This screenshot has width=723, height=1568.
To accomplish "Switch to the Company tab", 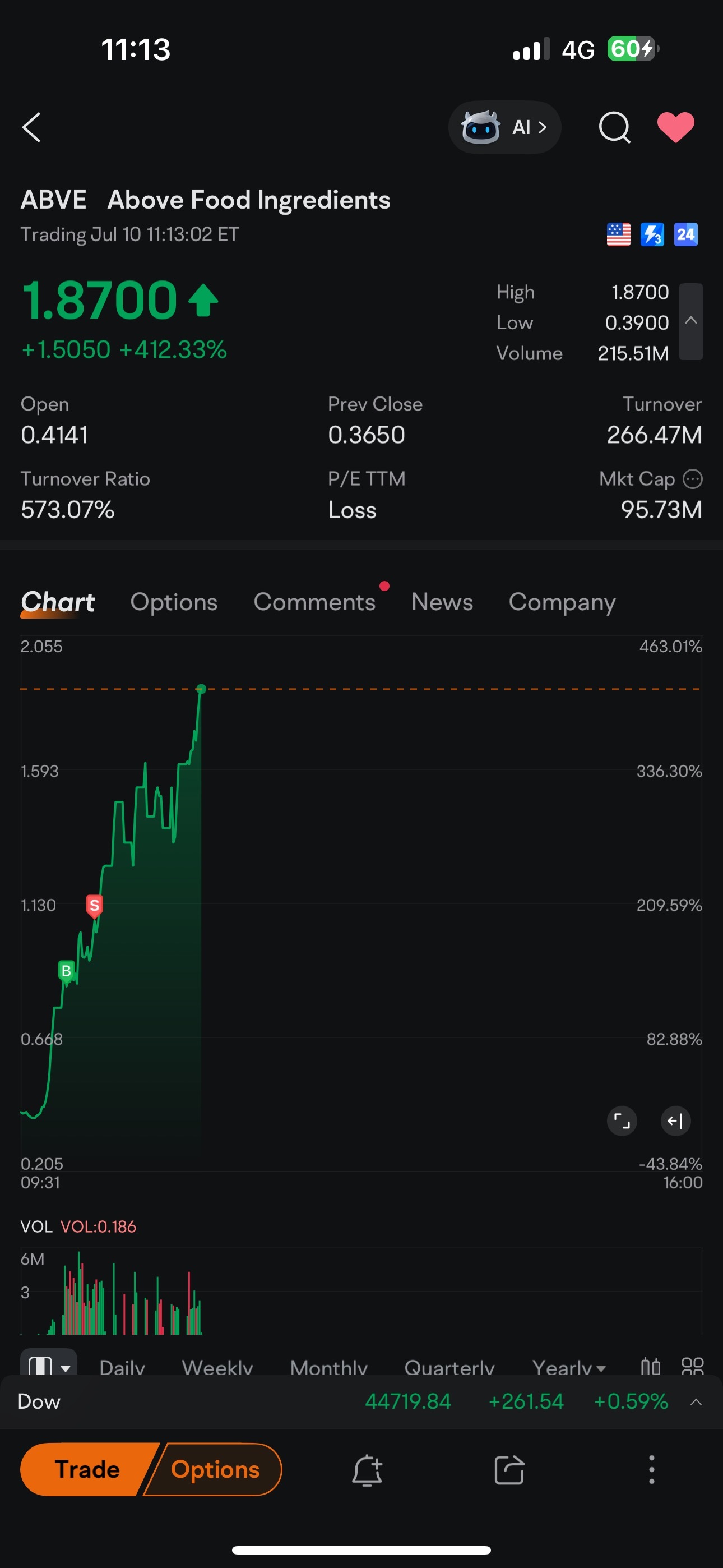I will pos(562,602).
